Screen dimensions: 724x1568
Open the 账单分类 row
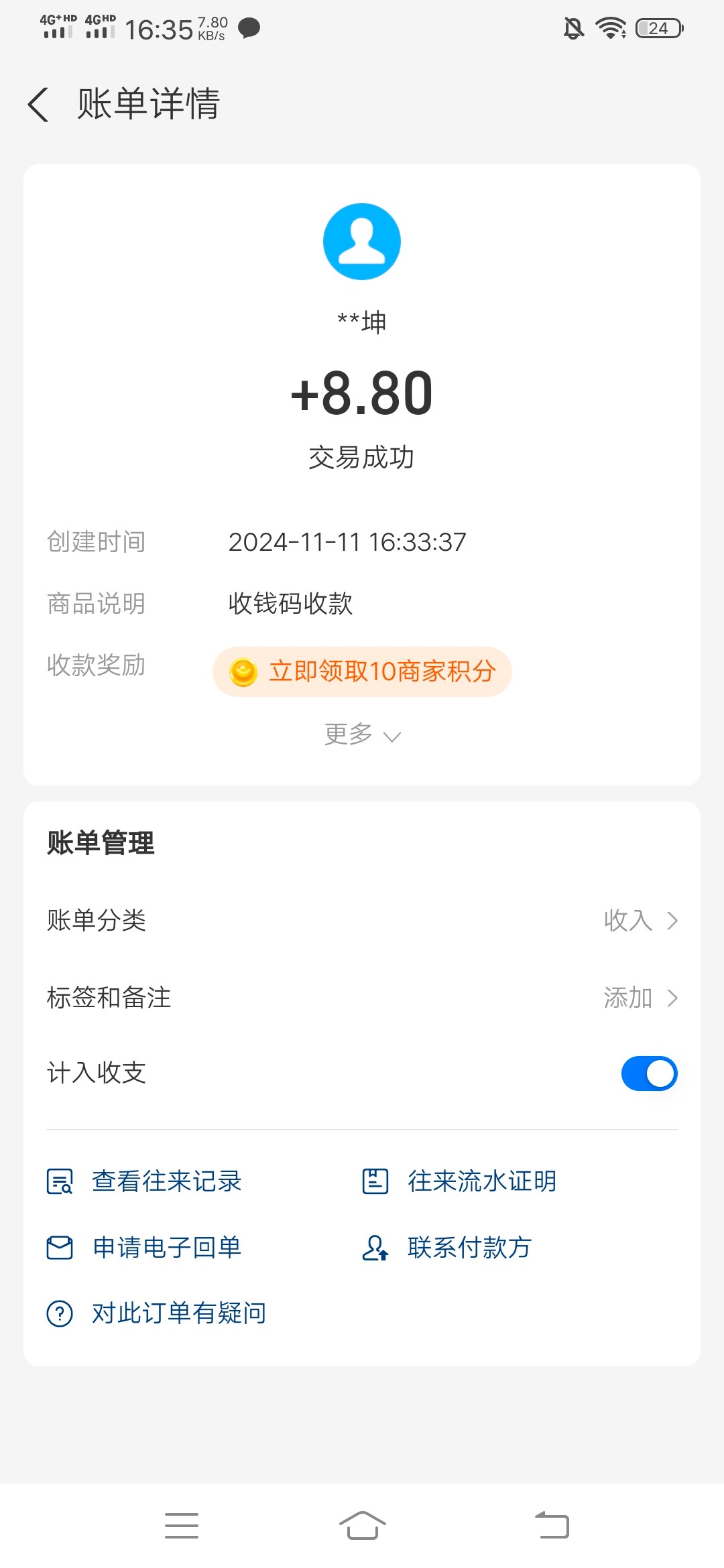(362, 921)
